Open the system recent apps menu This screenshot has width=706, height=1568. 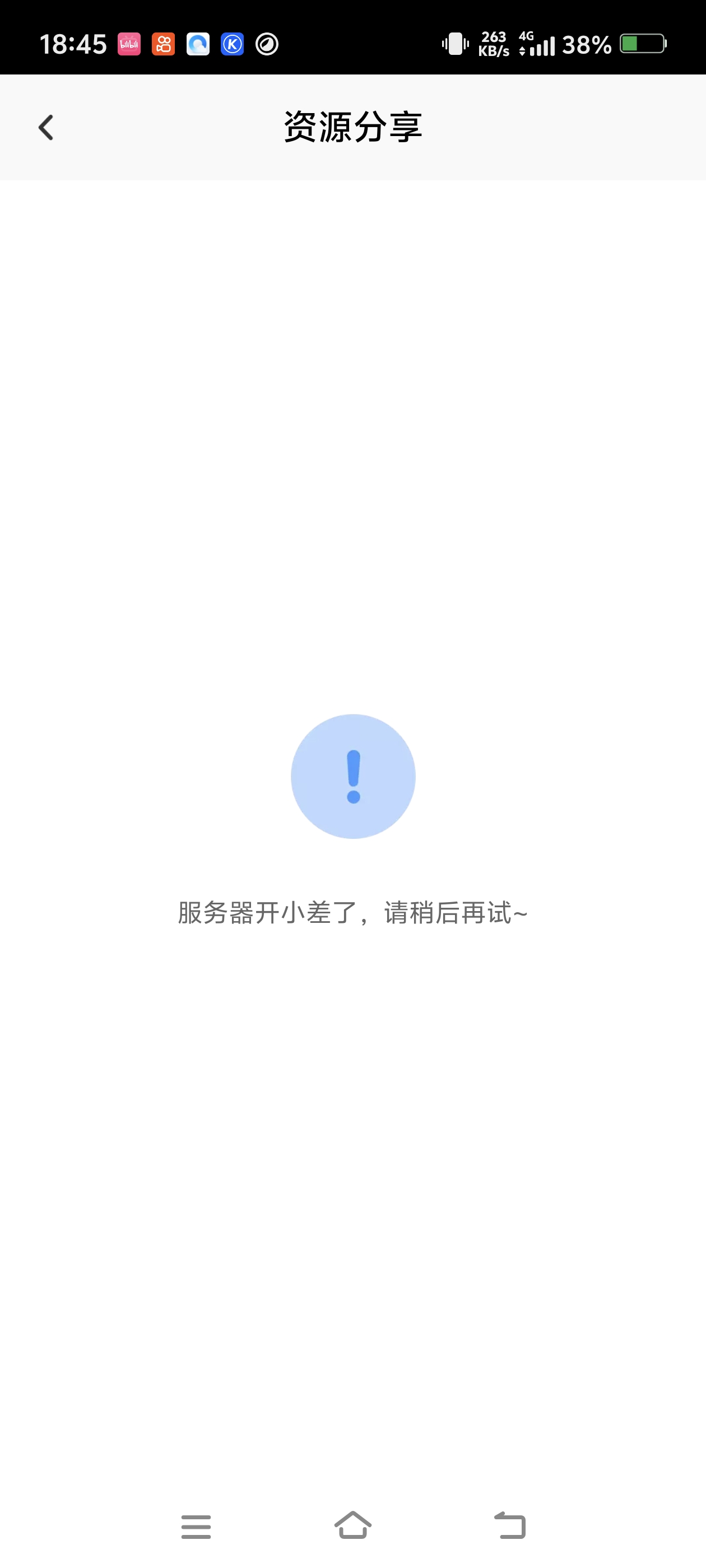(196, 1526)
